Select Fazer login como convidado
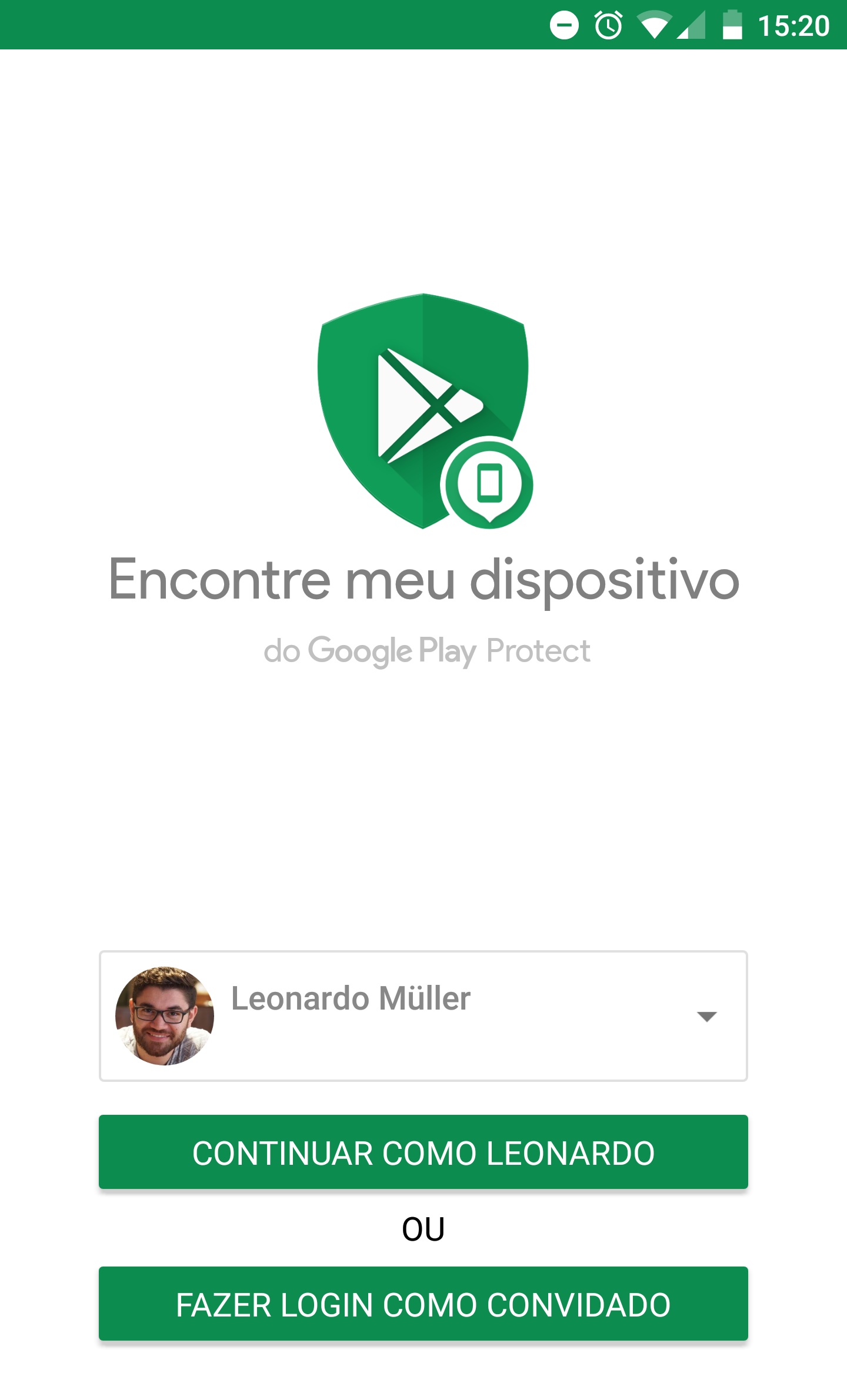Screen dimensions: 847x1400 click(423, 1304)
